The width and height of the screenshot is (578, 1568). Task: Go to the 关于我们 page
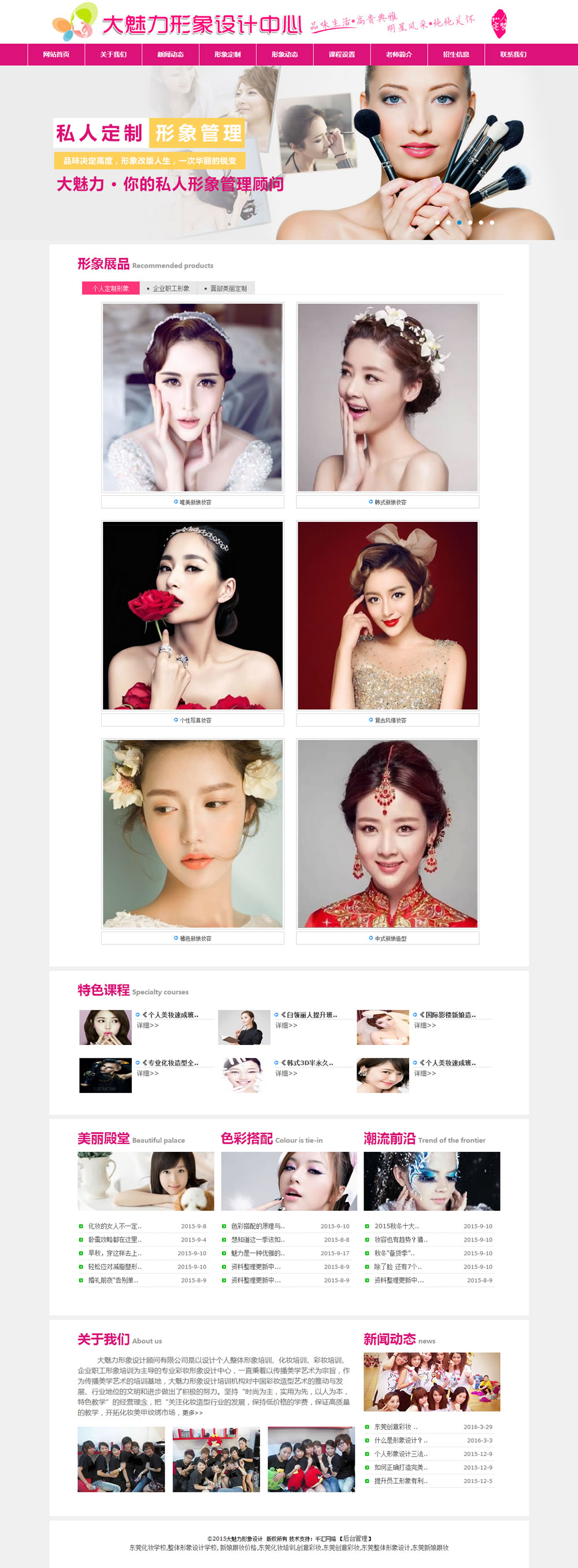point(113,54)
